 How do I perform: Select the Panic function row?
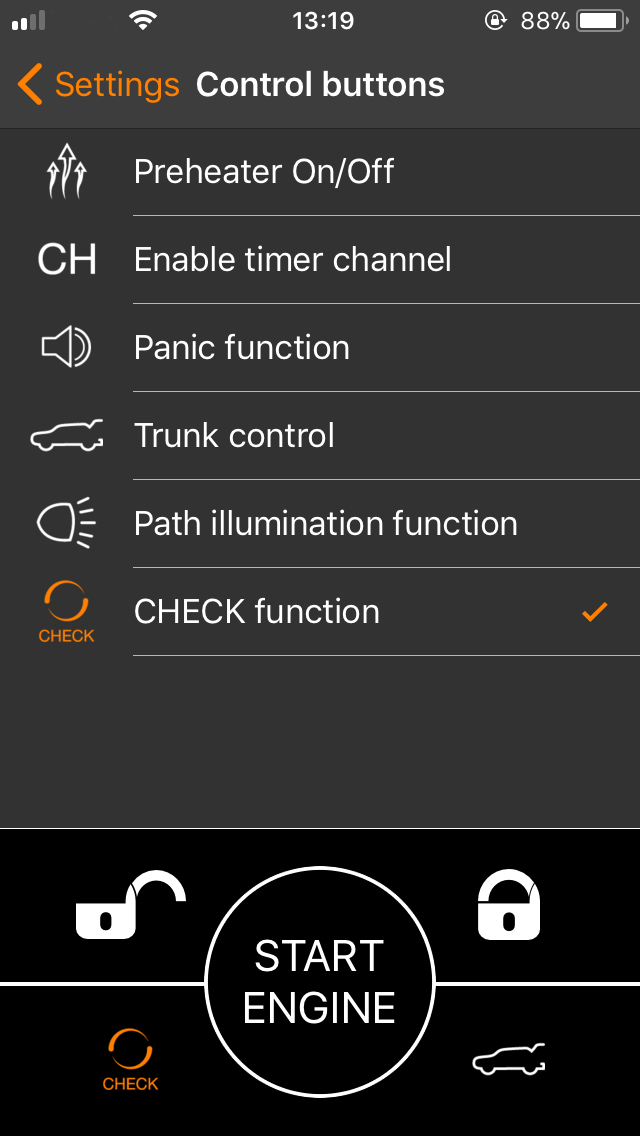(x=320, y=348)
